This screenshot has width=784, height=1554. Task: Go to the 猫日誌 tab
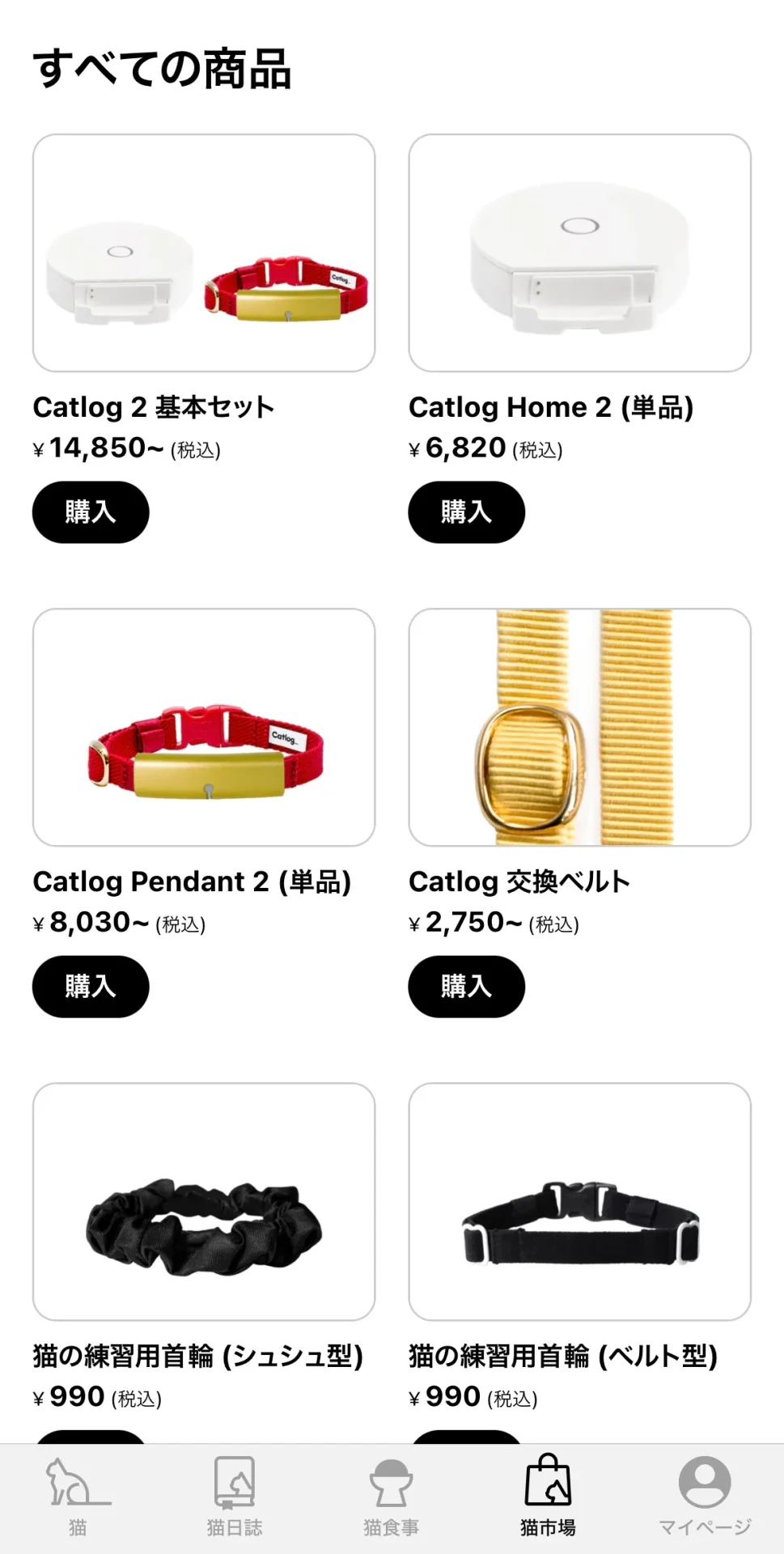click(235, 1497)
